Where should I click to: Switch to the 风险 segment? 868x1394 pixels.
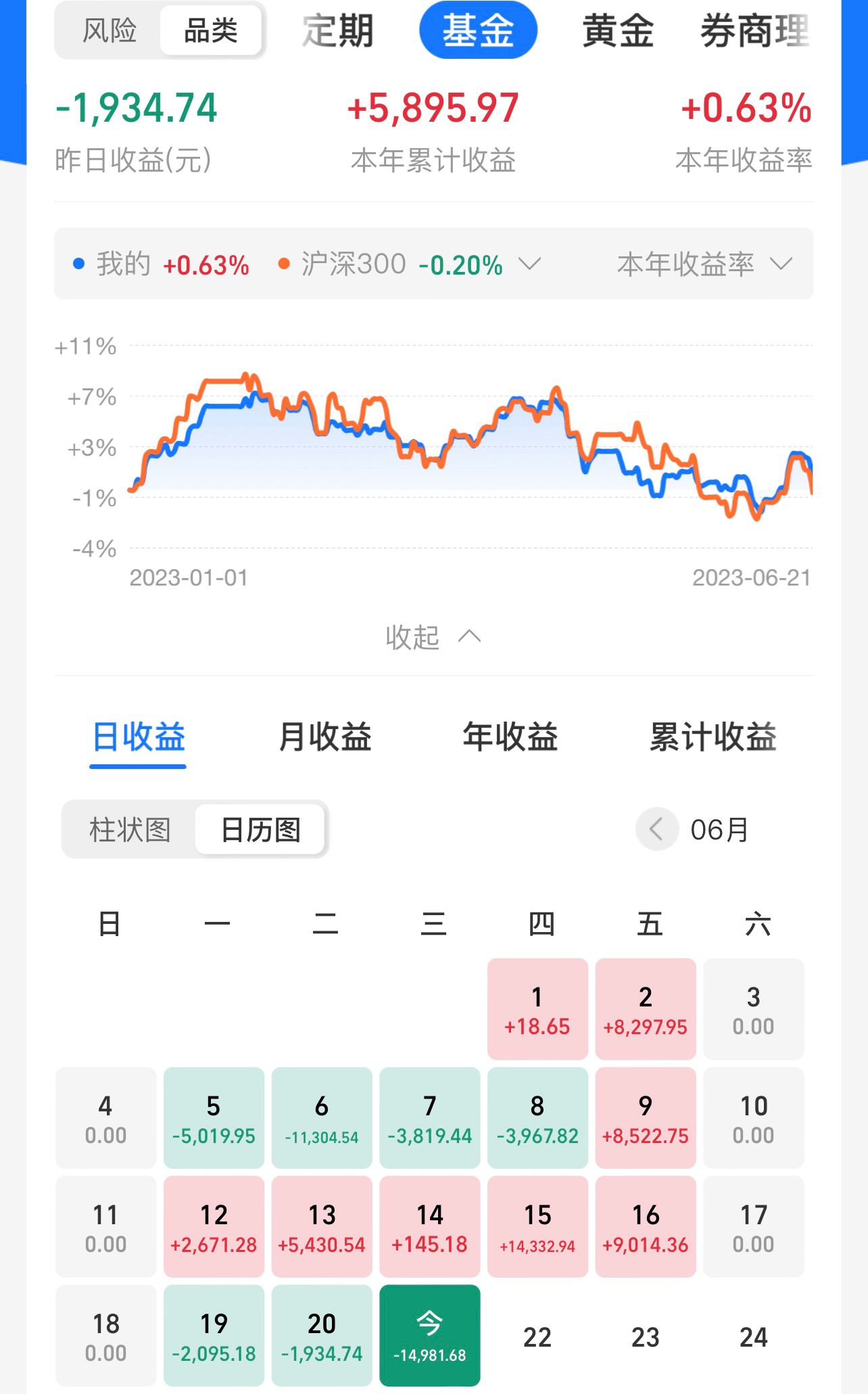pyautogui.click(x=109, y=30)
